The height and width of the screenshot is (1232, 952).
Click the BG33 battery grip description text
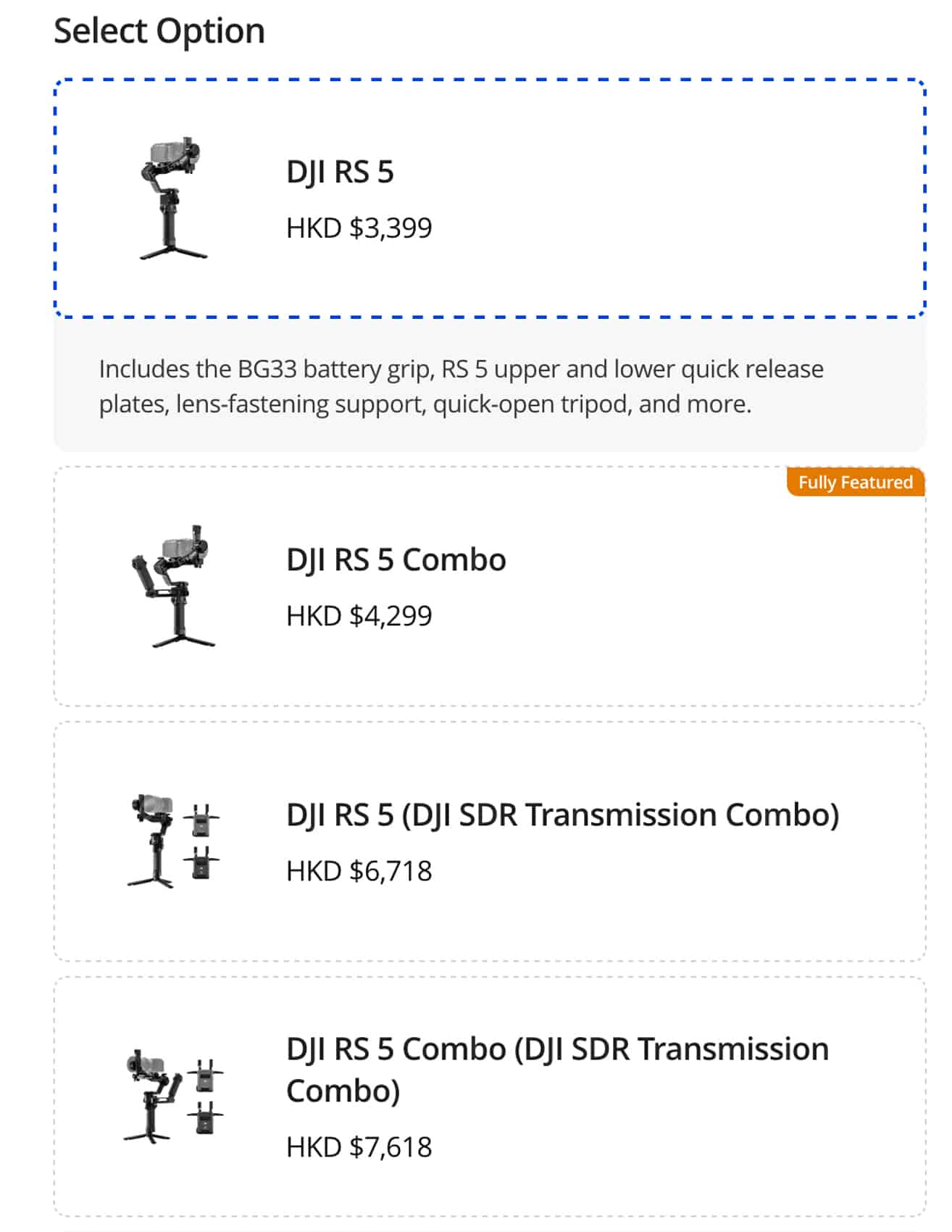460,386
